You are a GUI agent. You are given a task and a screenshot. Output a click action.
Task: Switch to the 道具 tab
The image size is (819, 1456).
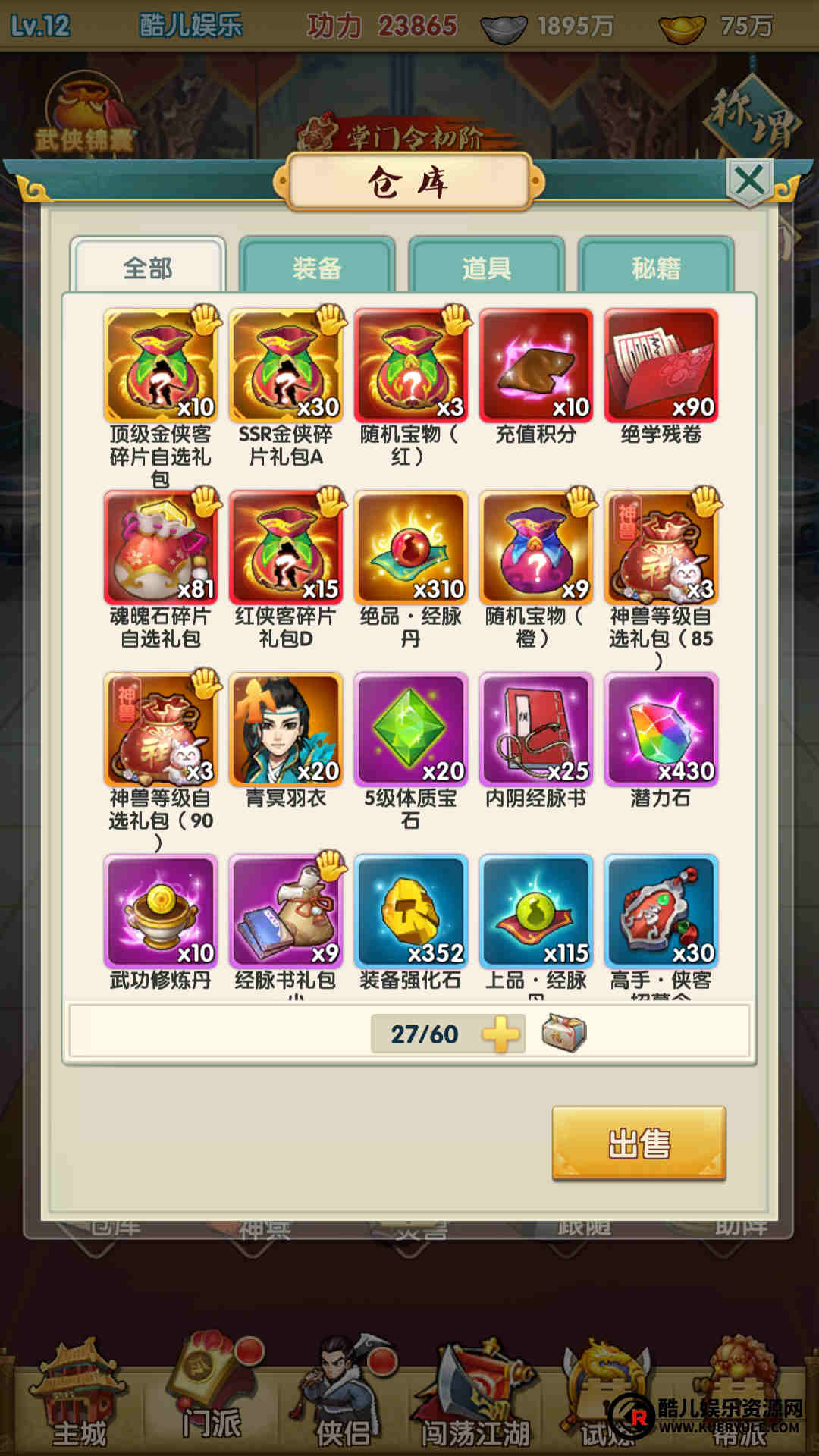click(x=486, y=267)
